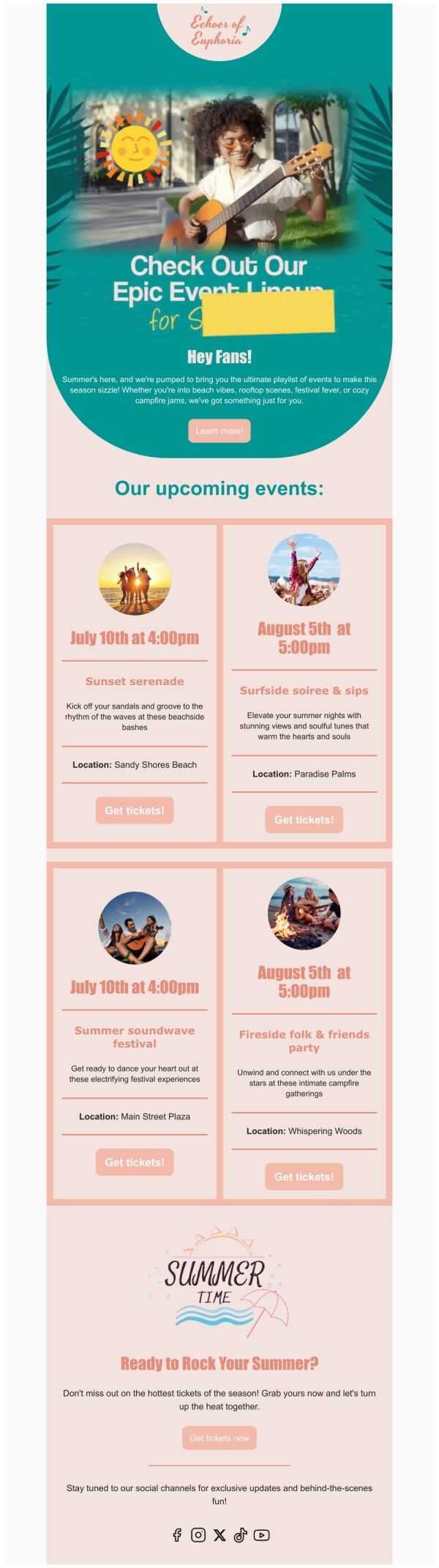
Task: Open the YouTube channel icon
Action: pyautogui.click(x=261, y=1535)
